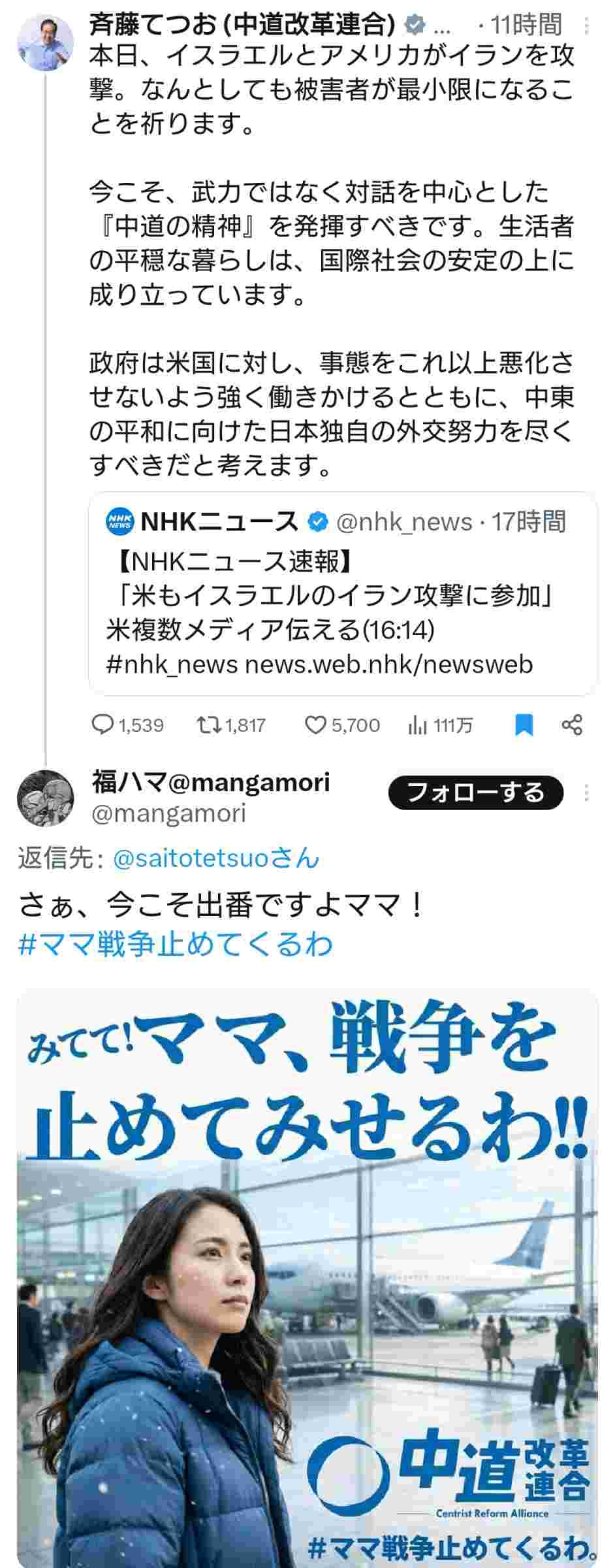View analytics for 斉藤てつお's post
Screen dimensions: 615x1568
pyautogui.click(x=417, y=725)
